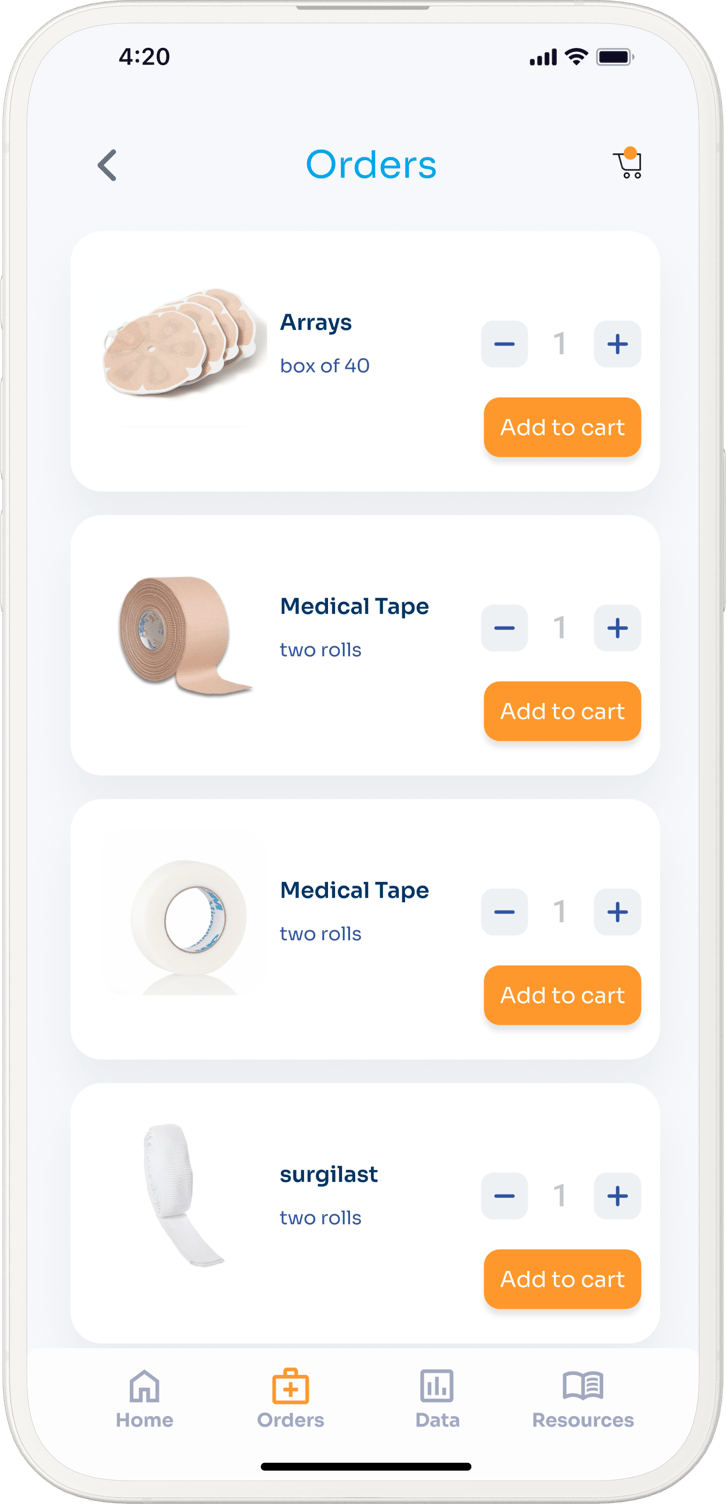Add the white Medical Tape to cart

(x=562, y=996)
